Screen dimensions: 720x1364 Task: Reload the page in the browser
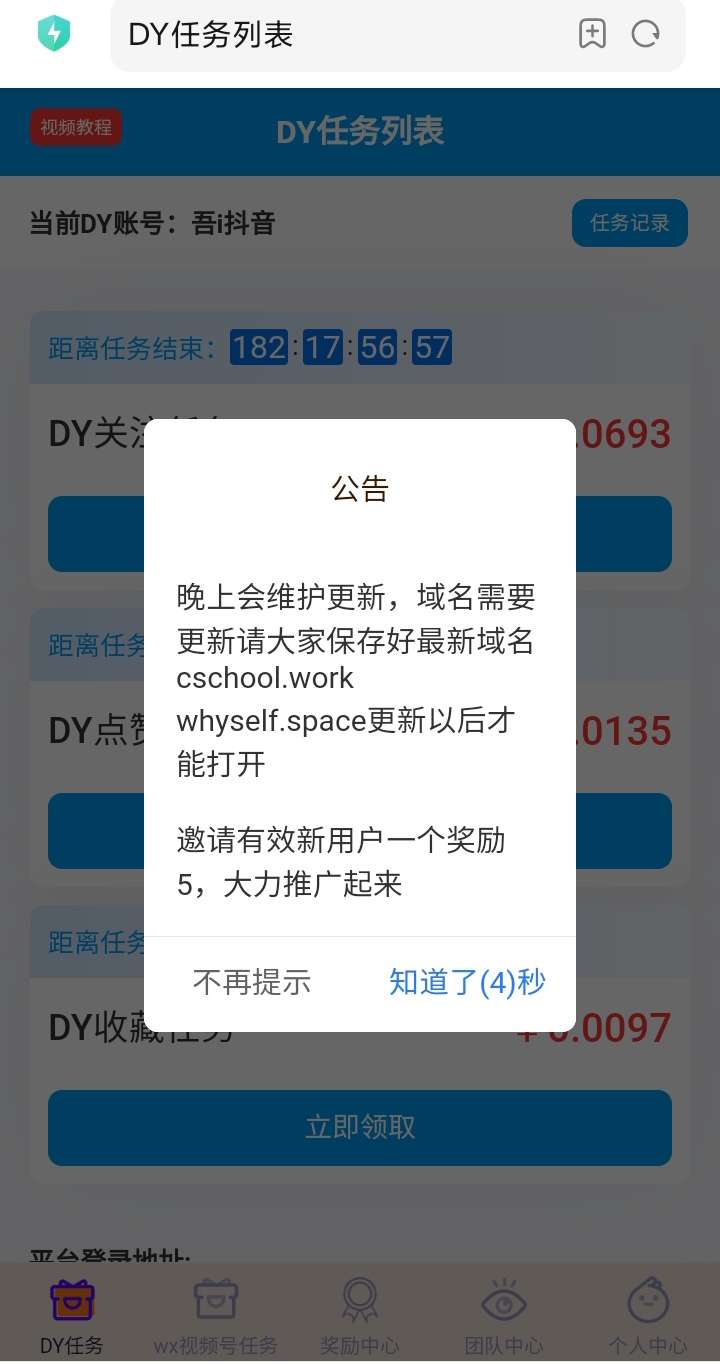point(646,34)
